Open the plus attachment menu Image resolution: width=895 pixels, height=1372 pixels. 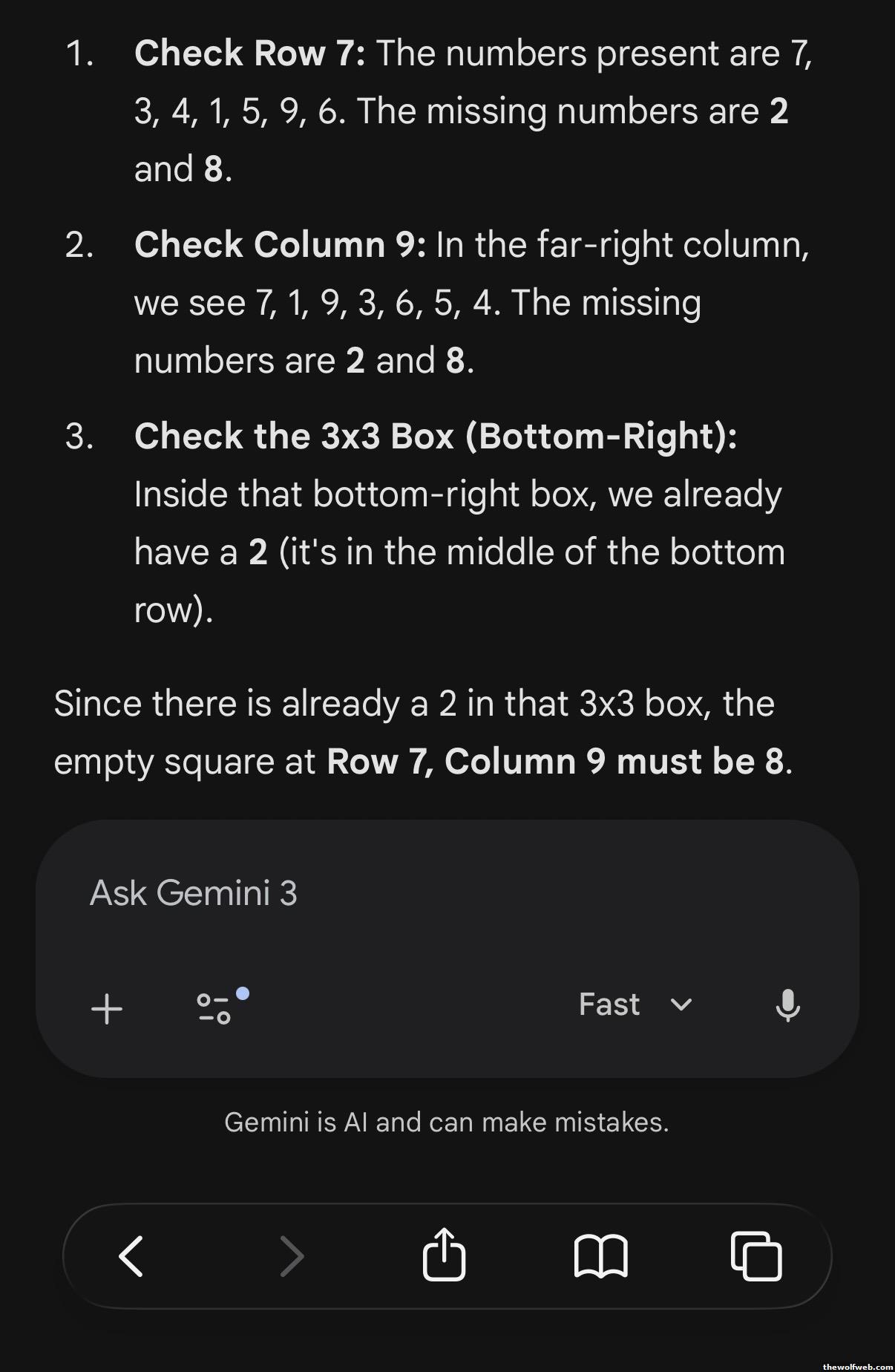click(x=107, y=1008)
